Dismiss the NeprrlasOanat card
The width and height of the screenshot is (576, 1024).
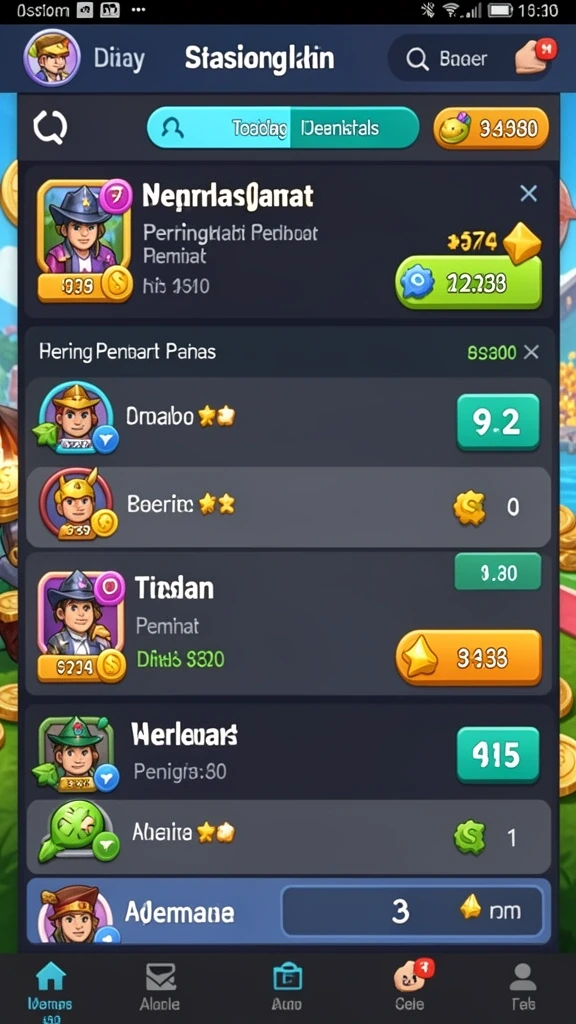coord(528,193)
